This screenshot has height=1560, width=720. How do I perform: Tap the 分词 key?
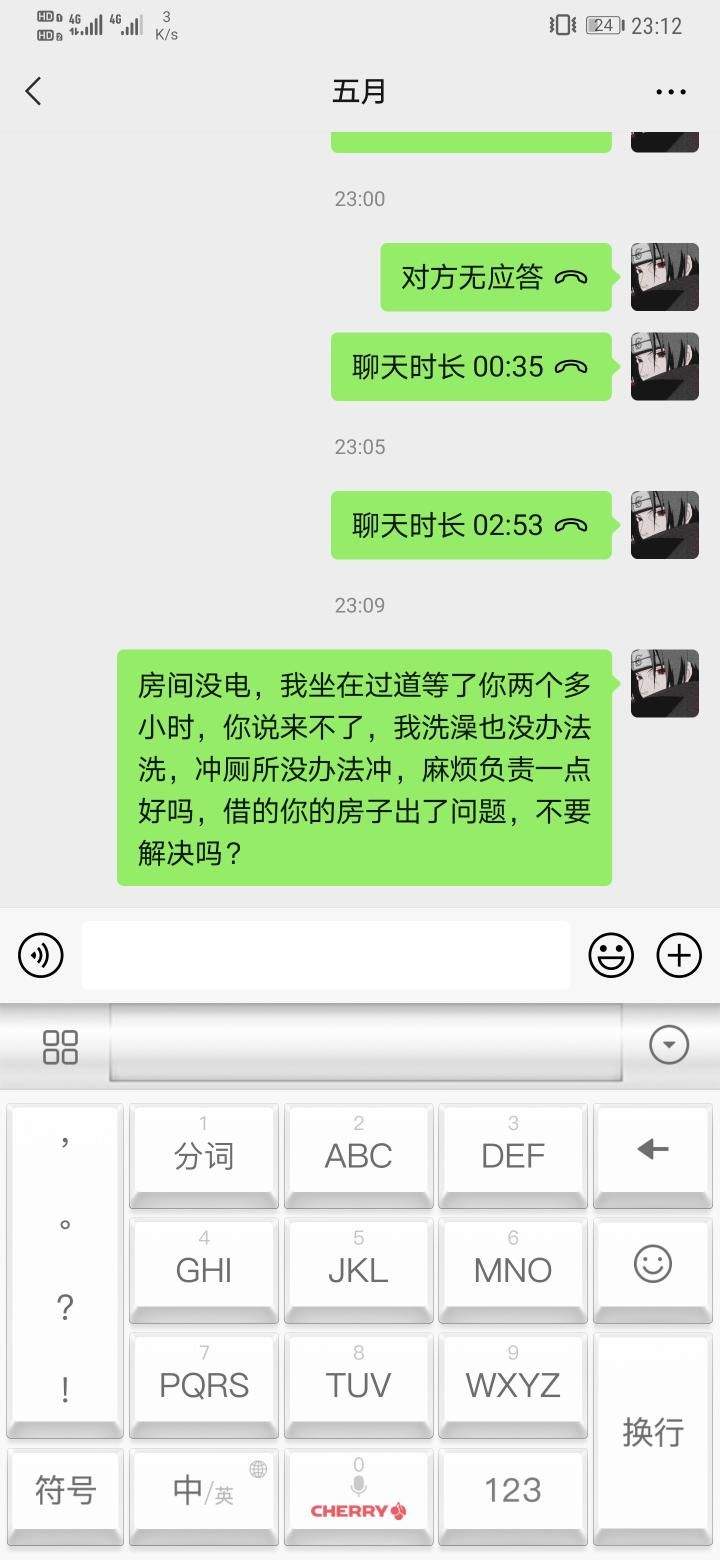pos(204,1155)
